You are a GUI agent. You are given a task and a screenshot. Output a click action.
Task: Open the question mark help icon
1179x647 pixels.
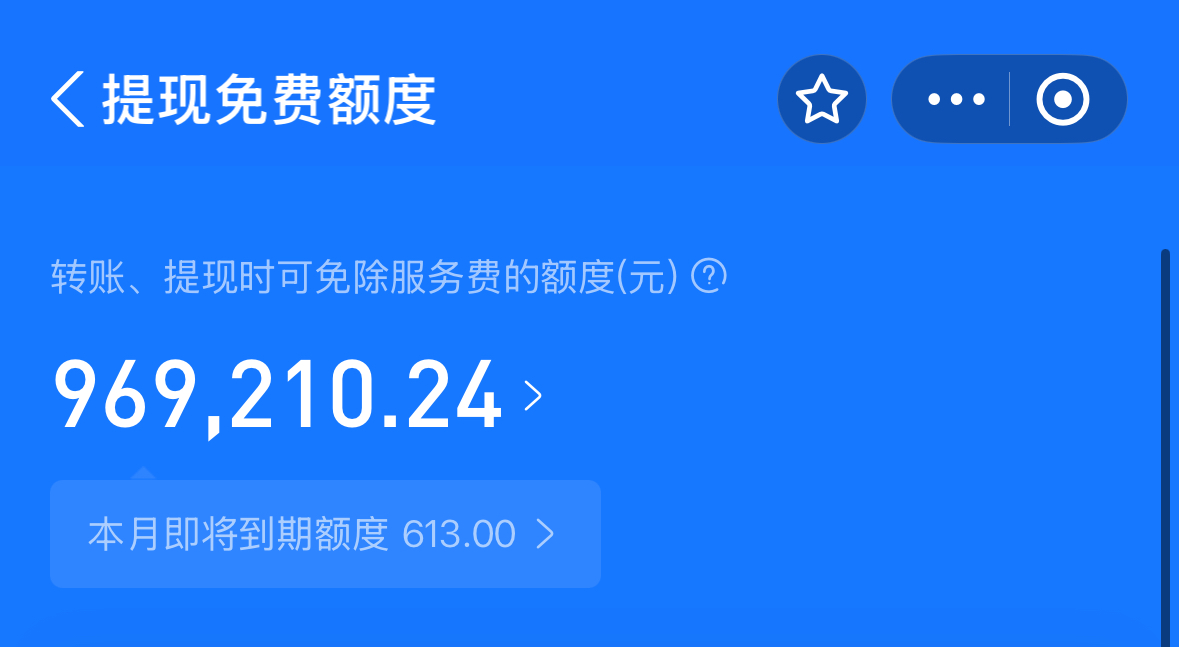pos(708,276)
